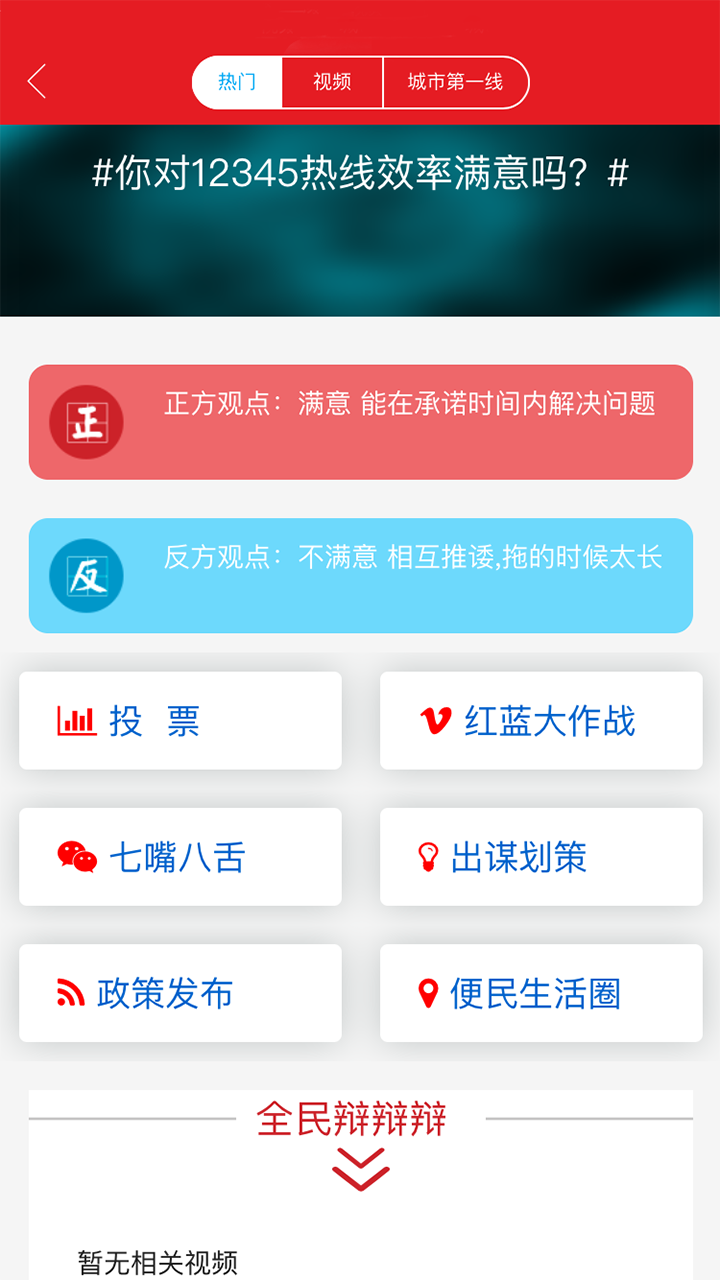Image resolution: width=720 pixels, height=1280 pixels.
Task: Select the 正方观点 满意 card
Action: coord(360,422)
